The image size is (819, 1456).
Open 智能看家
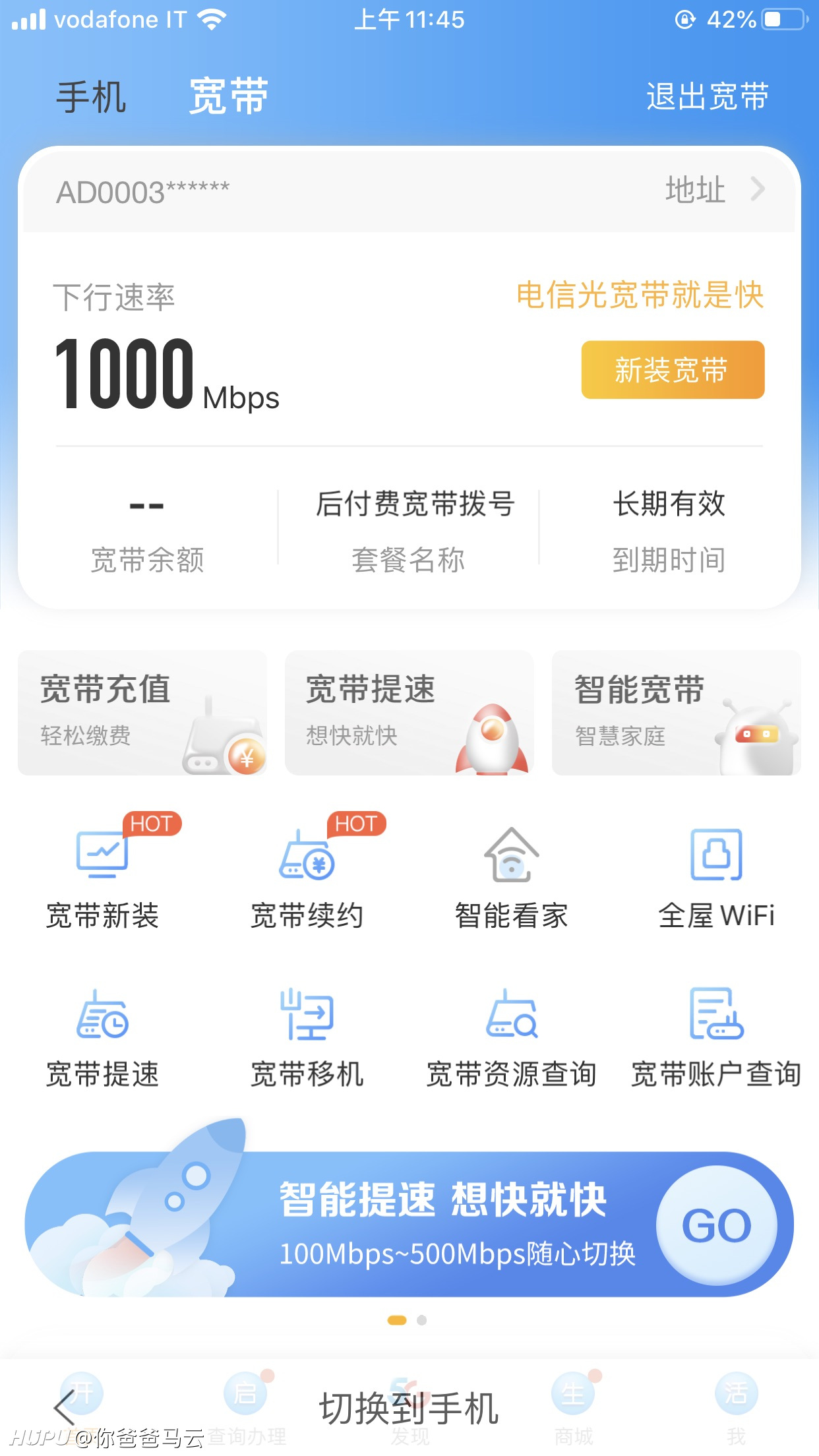(x=512, y=877)
